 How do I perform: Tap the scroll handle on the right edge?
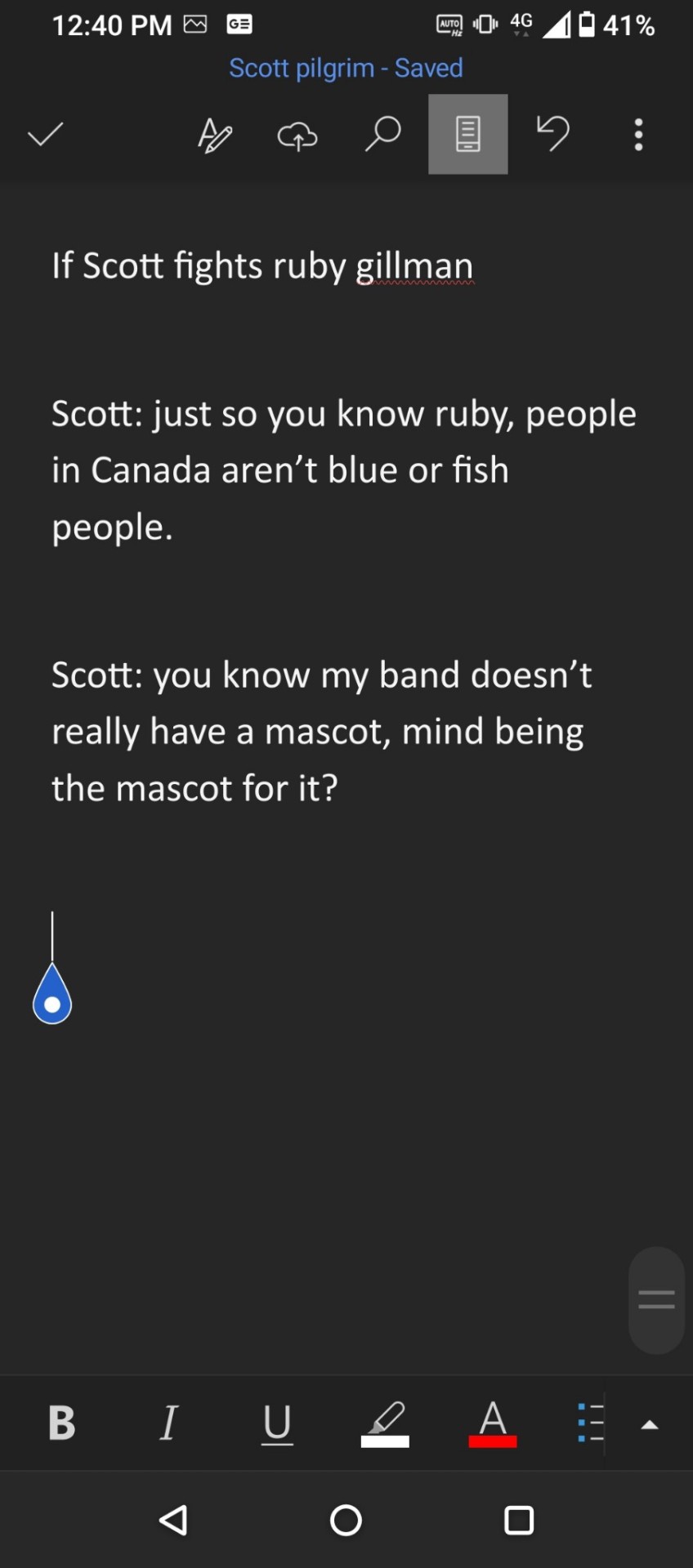pos(656,1299)
